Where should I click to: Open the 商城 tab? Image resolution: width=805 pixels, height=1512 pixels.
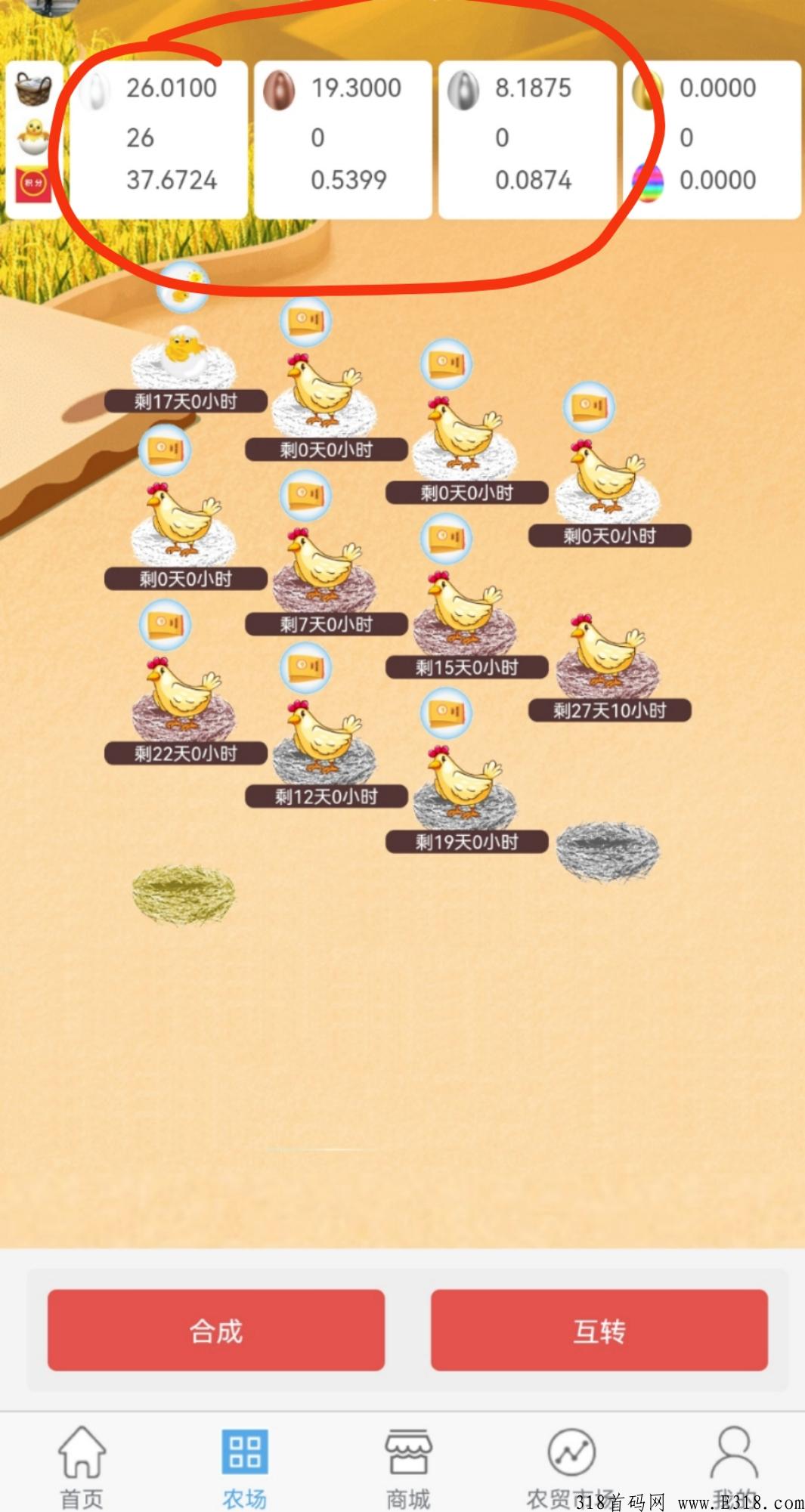click(407, 1467)
